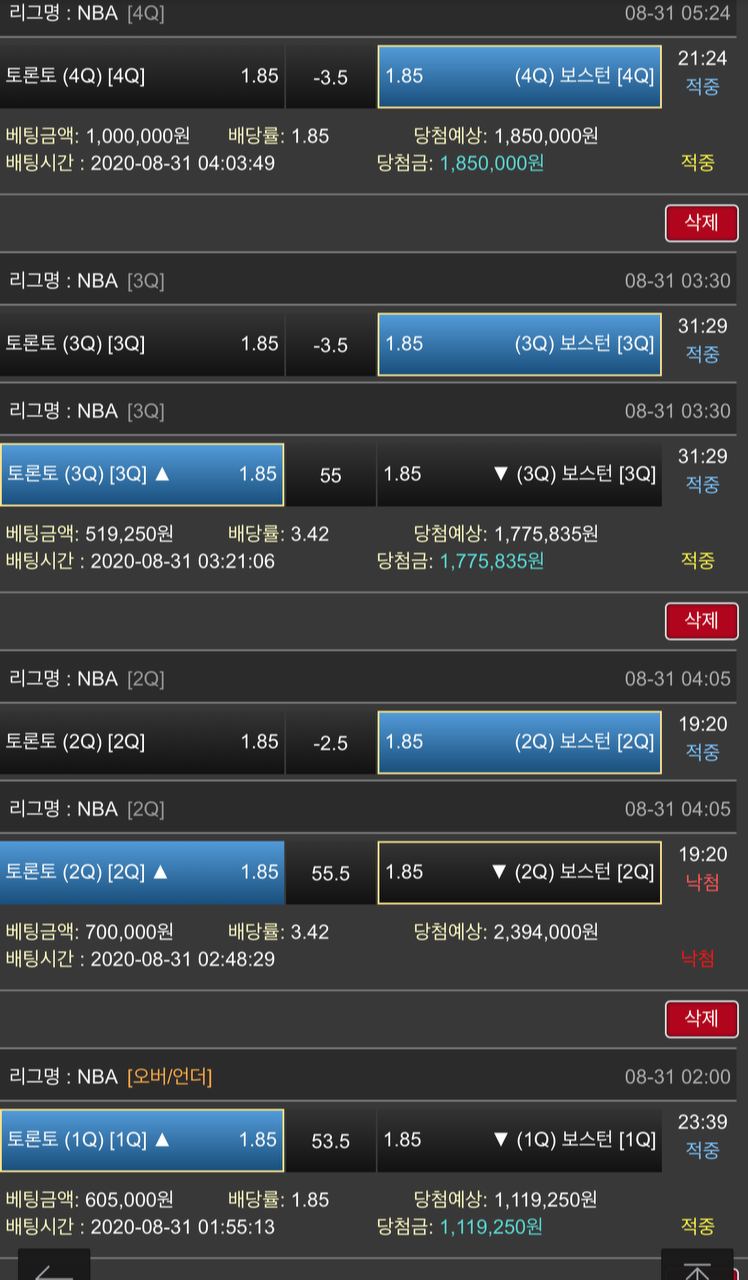Tap 삭제 below the 1,850,000원 winning slip
The image size is (748, 1280).
[x=701, y=223]
